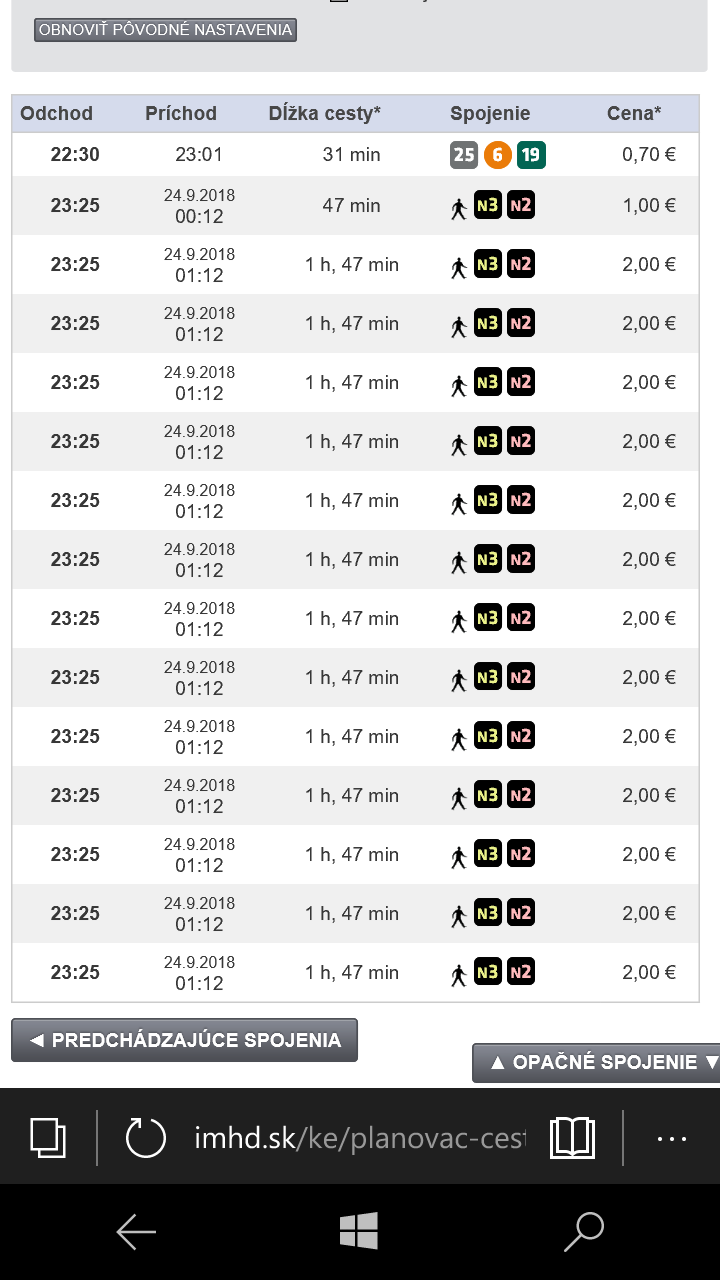The image size is (720, 1280).
Task: Reload the imhd.sk page
Action: [145, 1138]
